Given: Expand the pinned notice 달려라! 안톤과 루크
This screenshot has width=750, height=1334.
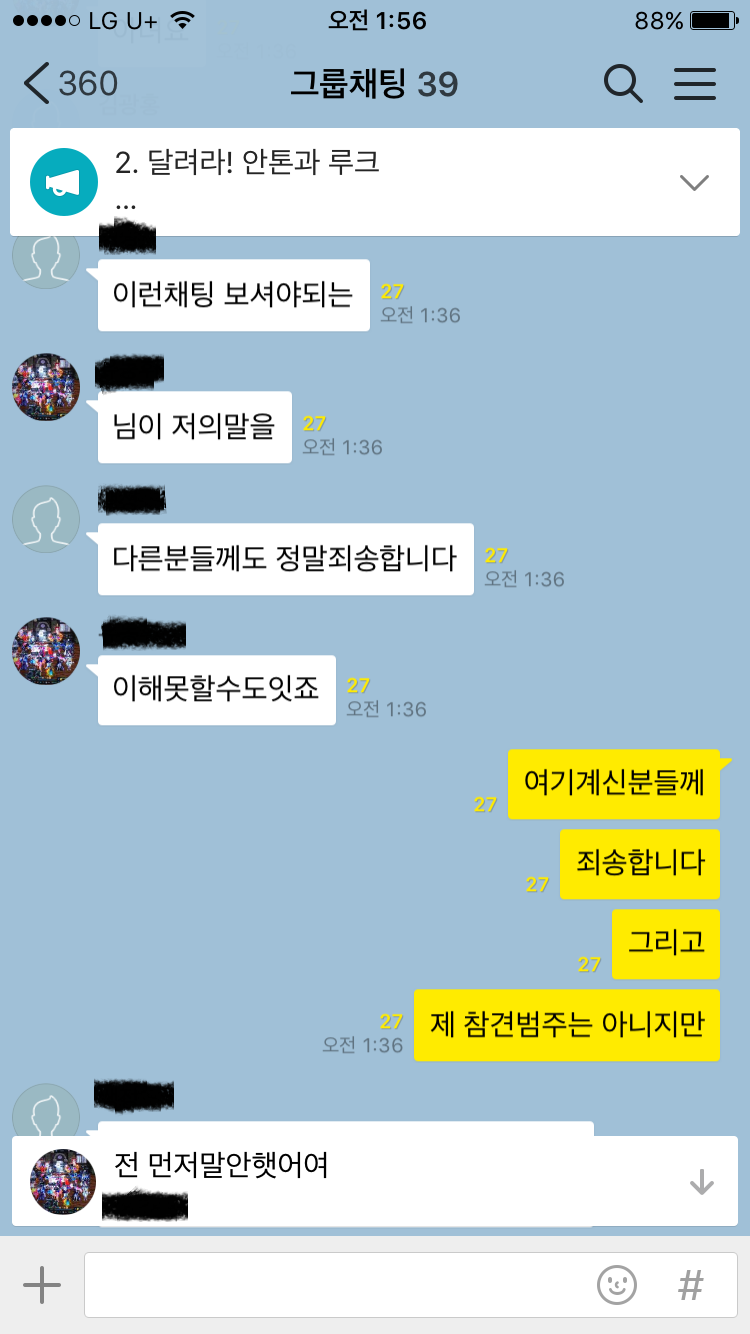Looking at the screenshot, I should 693,182.
